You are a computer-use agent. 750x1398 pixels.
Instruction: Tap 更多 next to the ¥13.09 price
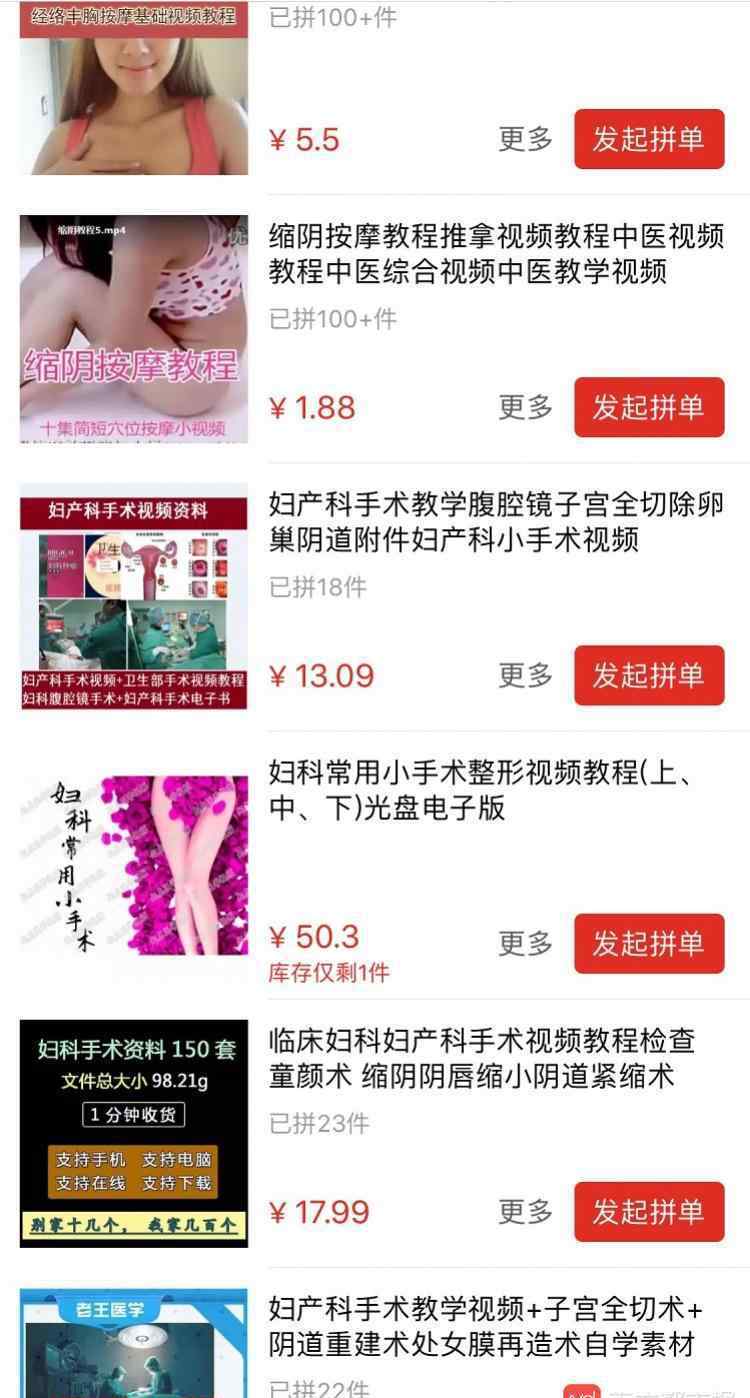[526, 675]
